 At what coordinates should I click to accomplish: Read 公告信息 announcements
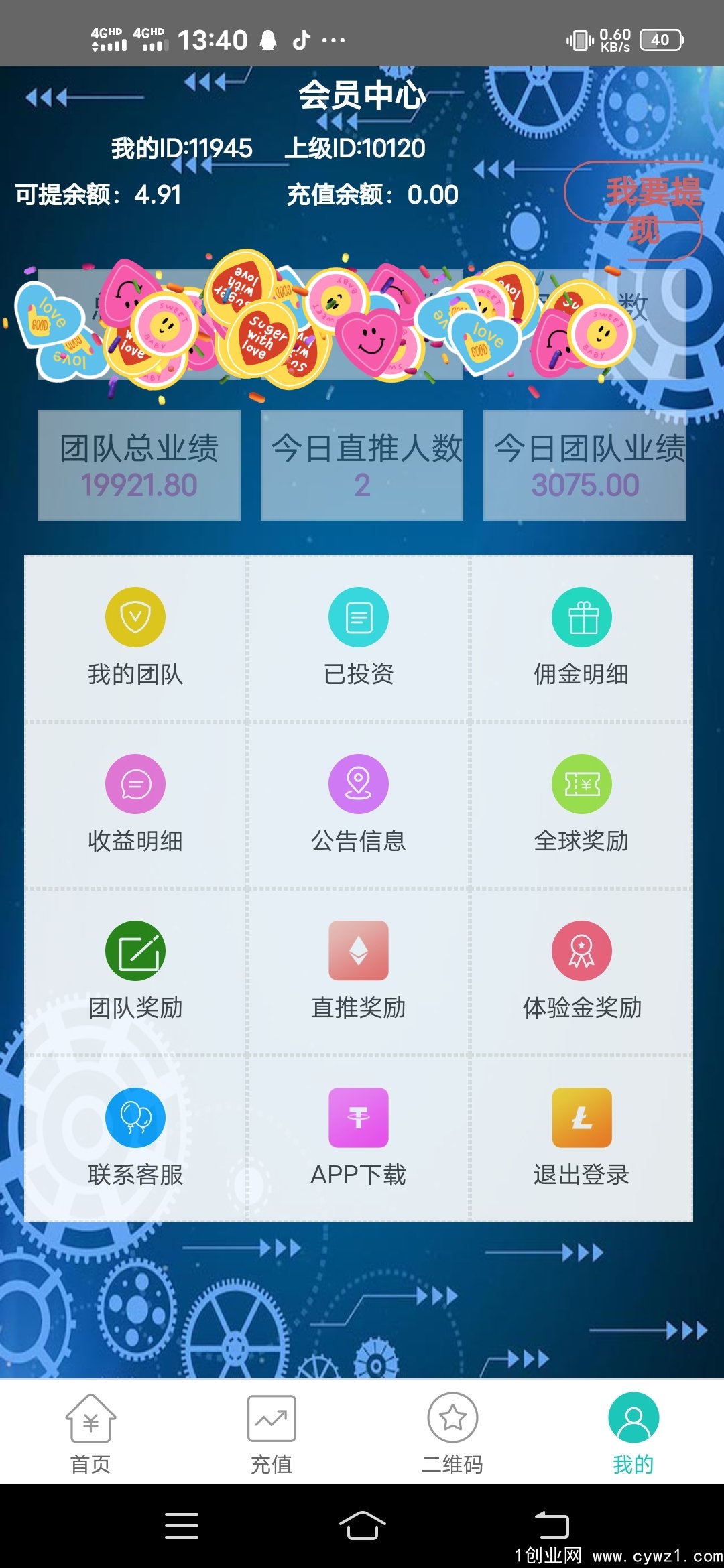click(x=359, y=804)
